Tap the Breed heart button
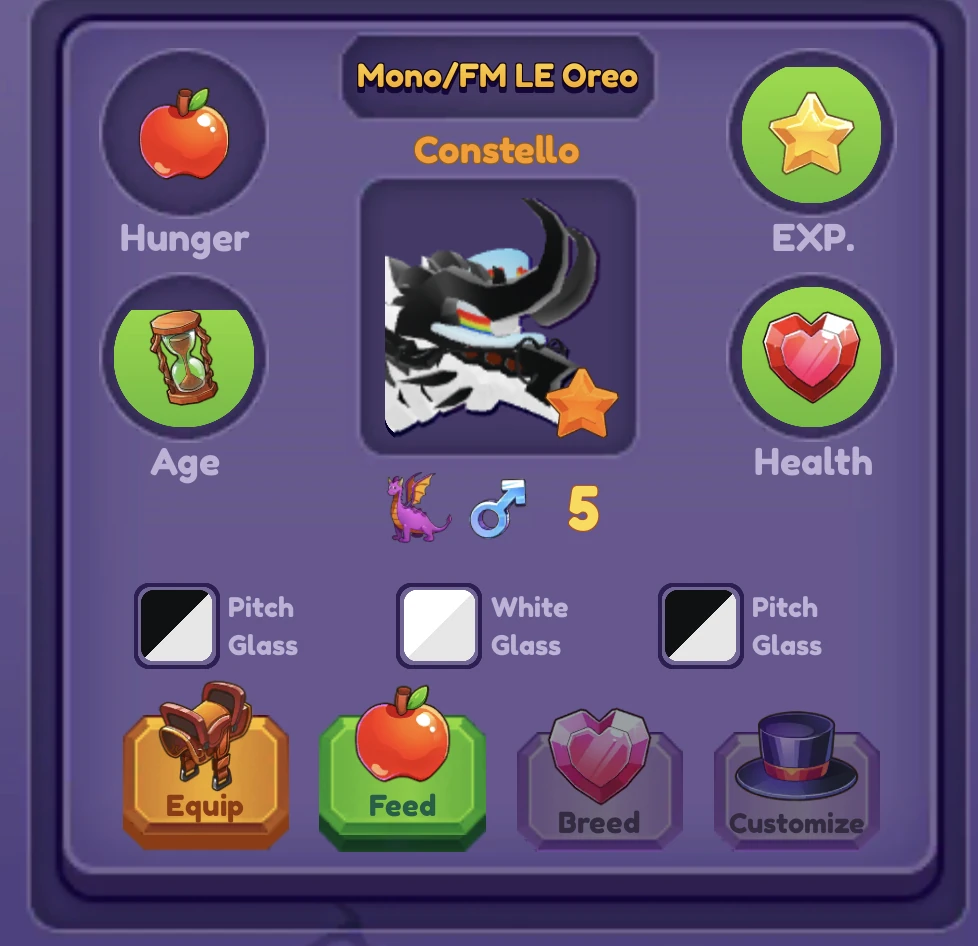This screenshot has width=978, height=946. point(599,781)
